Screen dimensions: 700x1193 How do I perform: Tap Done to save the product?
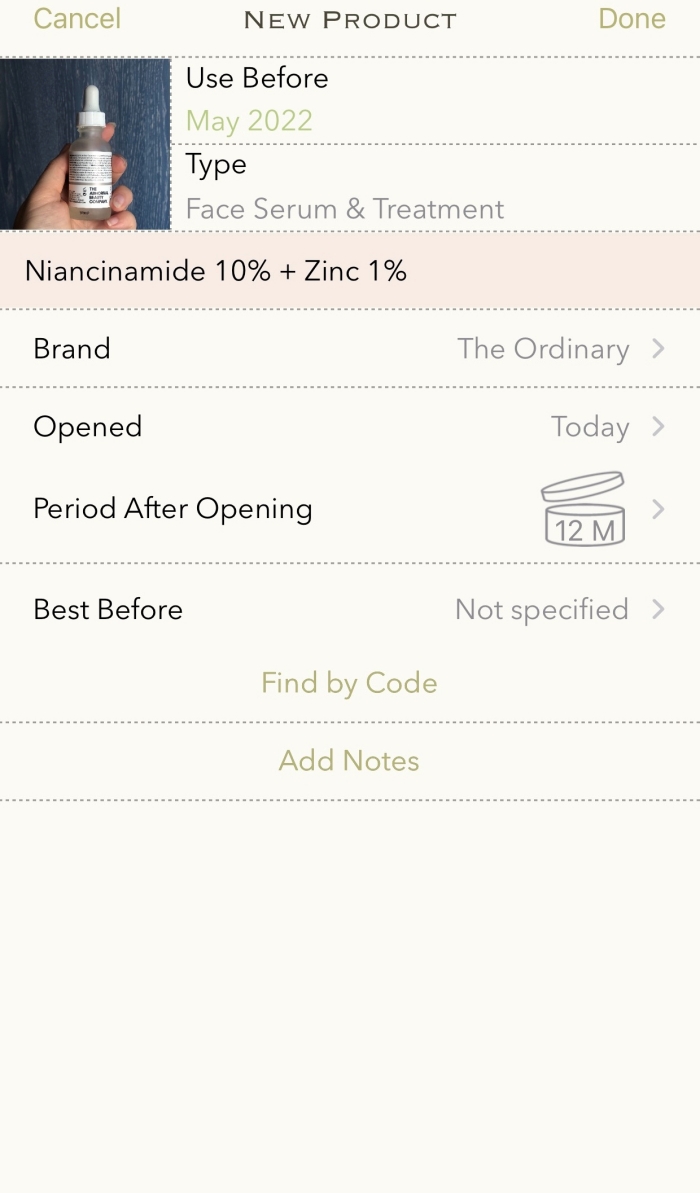(632, 19)
